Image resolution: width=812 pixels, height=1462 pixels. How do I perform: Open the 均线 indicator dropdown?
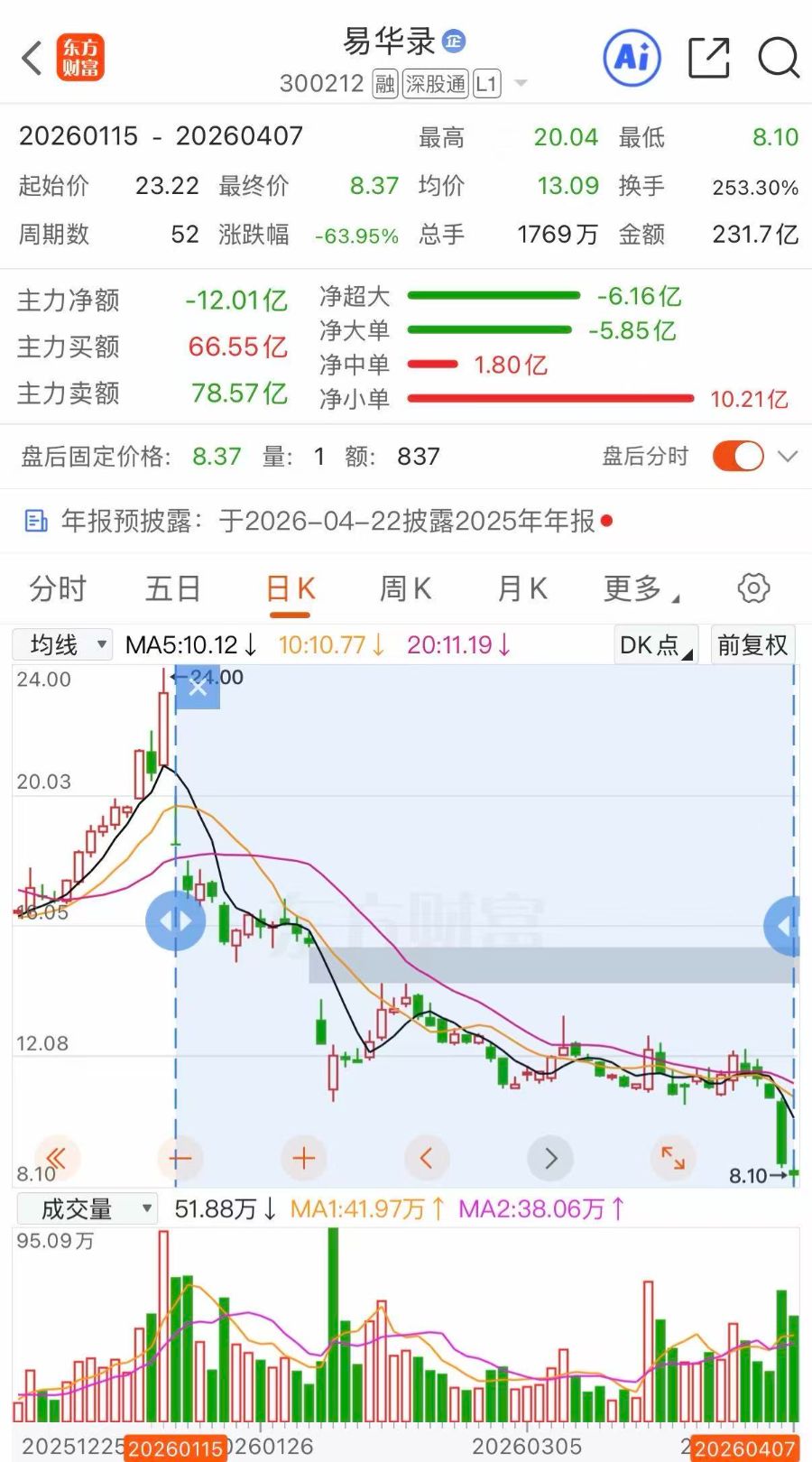(x=62, y=644)
